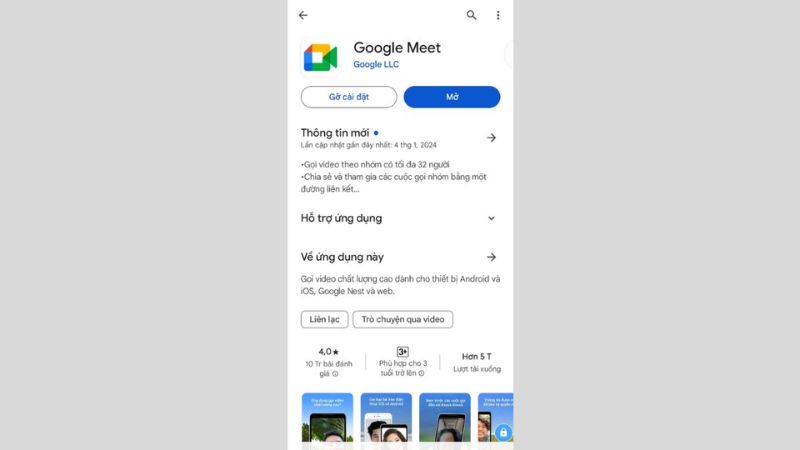This screenshot has height=450, width=800.
Task: Expand the Hỗ trợ ứng dụng section
Action: coord(491,218)
